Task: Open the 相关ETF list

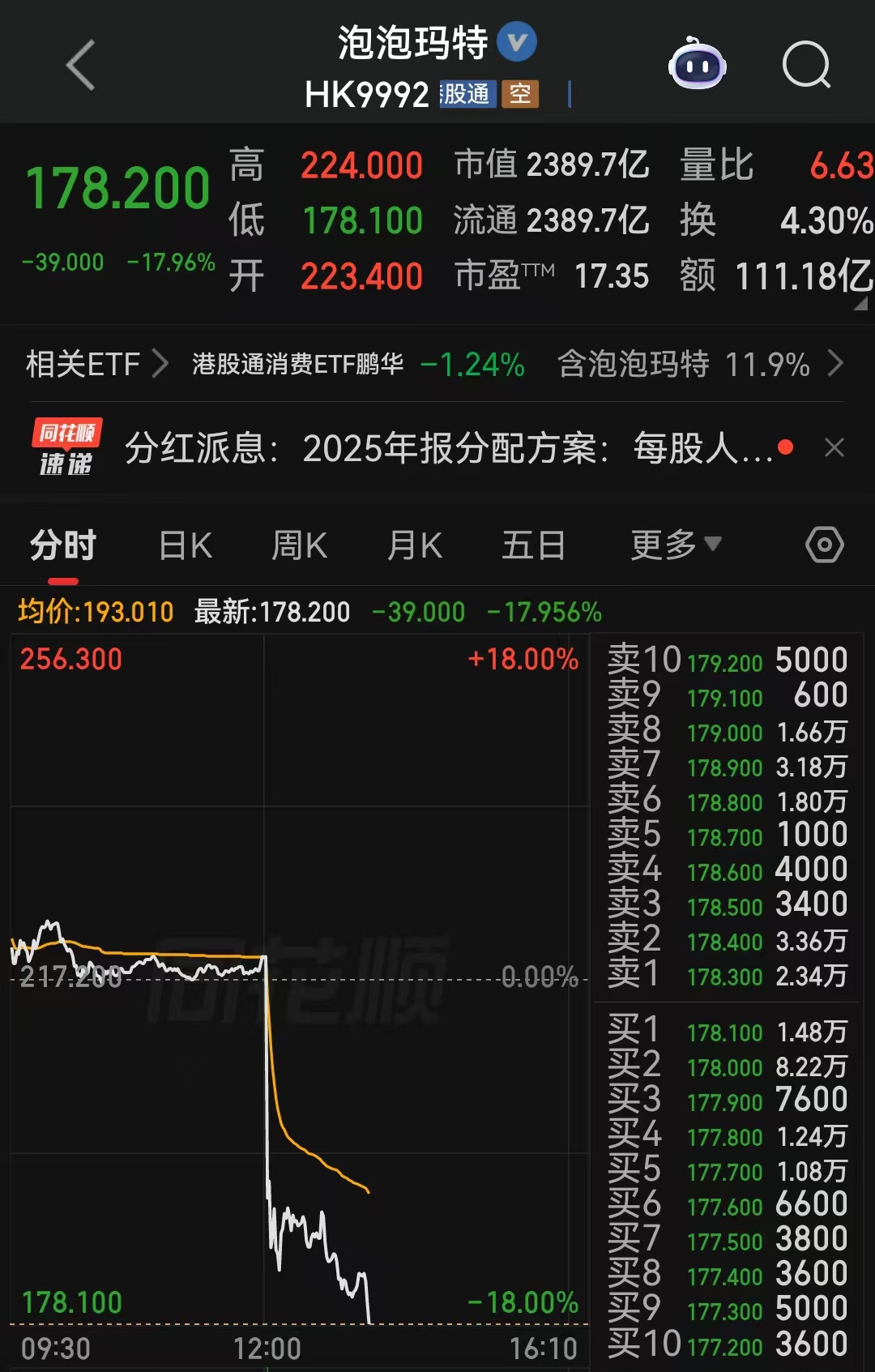Action: pos(96,364)
